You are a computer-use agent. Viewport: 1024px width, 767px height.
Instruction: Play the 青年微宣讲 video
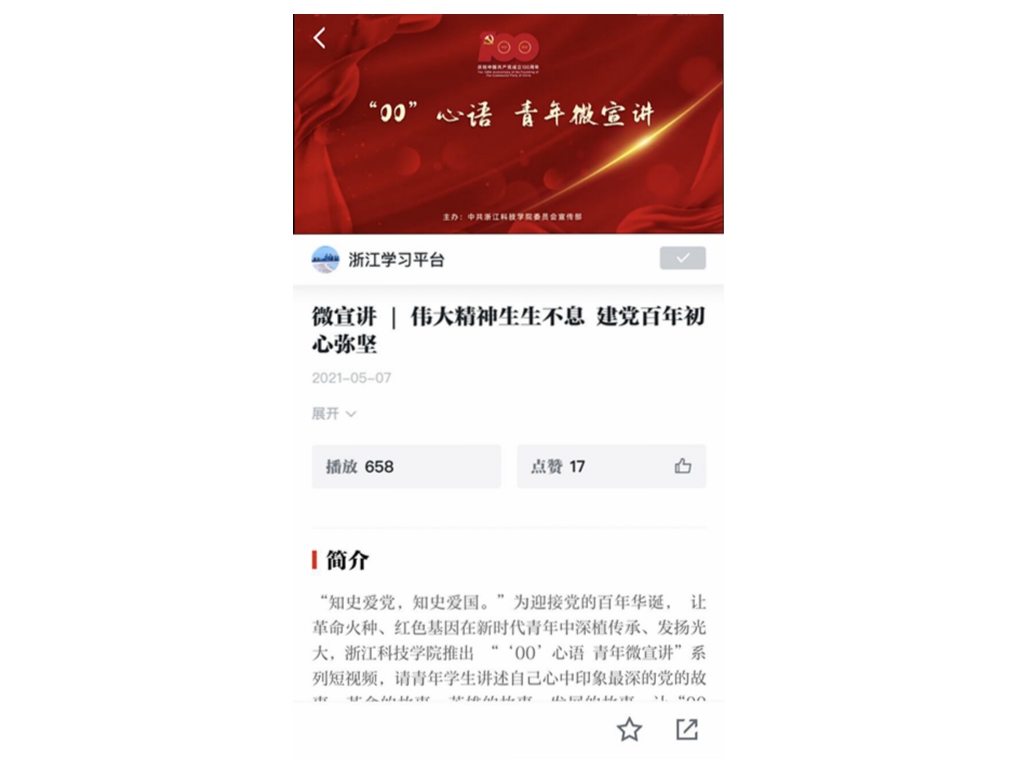pos(508,125)
